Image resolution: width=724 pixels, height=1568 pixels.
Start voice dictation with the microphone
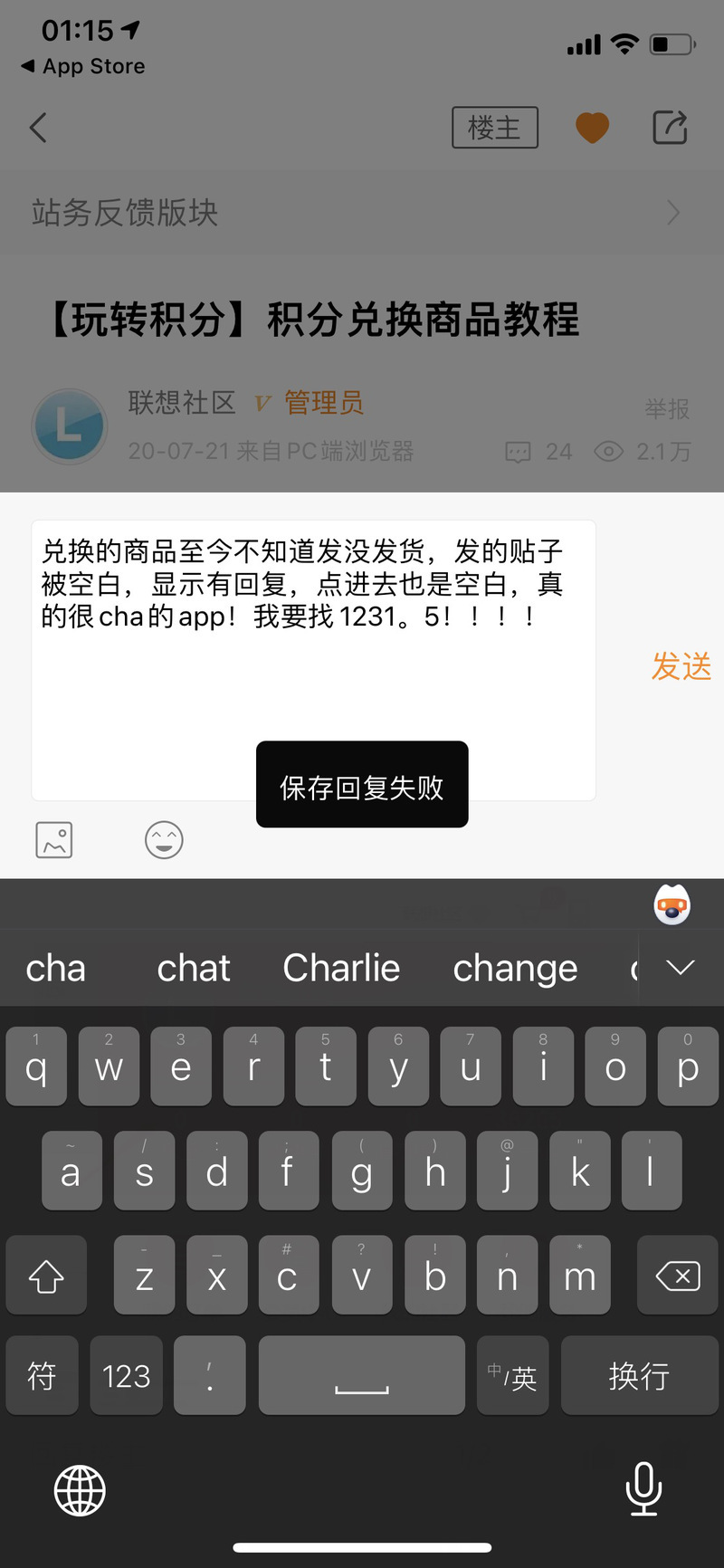(643, 1489)
